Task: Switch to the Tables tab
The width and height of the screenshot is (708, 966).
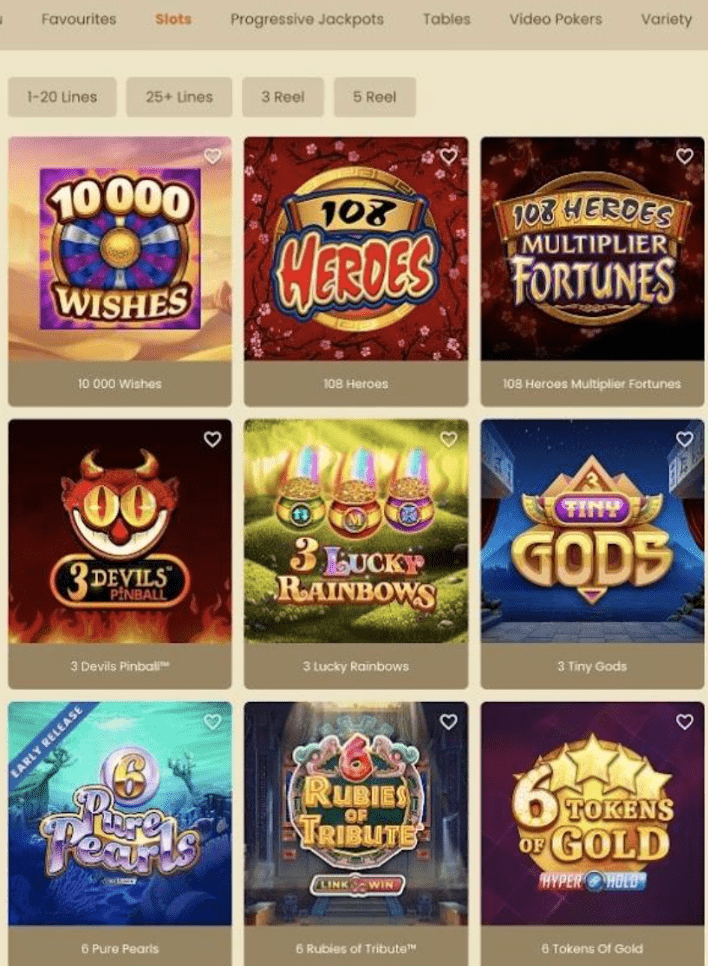Action: coord(446,19)
